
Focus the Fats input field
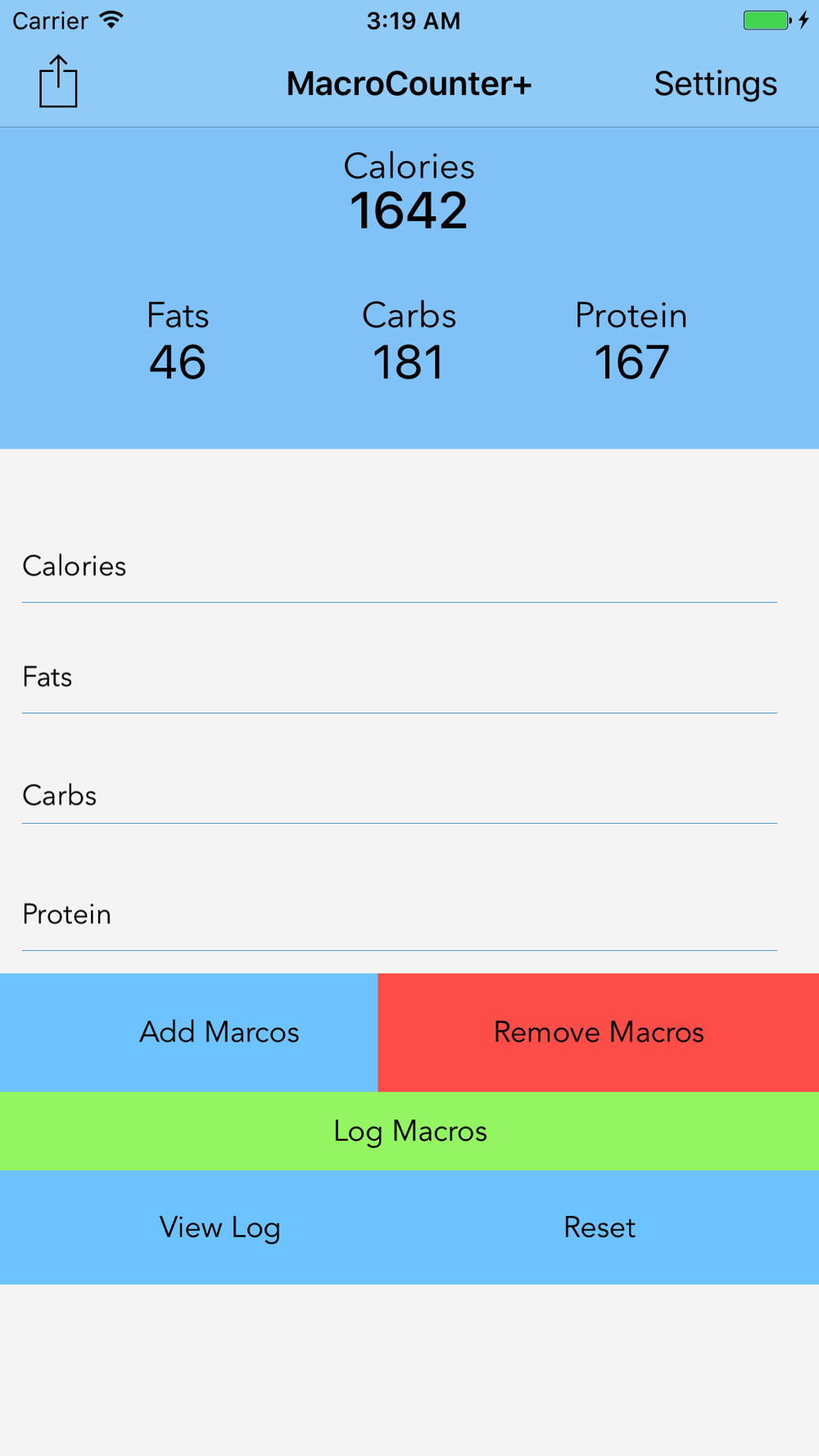click(x=400, y=677)
